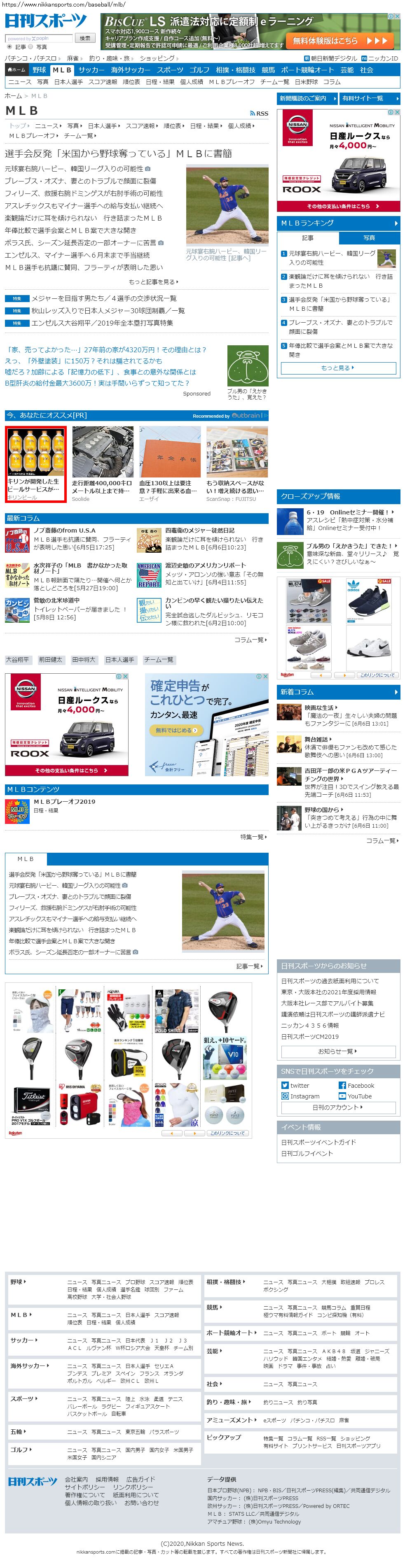Screen dimensions: 405x1568
Task: Open the 野球 navigation tab
Action: [x=40, y=70]
